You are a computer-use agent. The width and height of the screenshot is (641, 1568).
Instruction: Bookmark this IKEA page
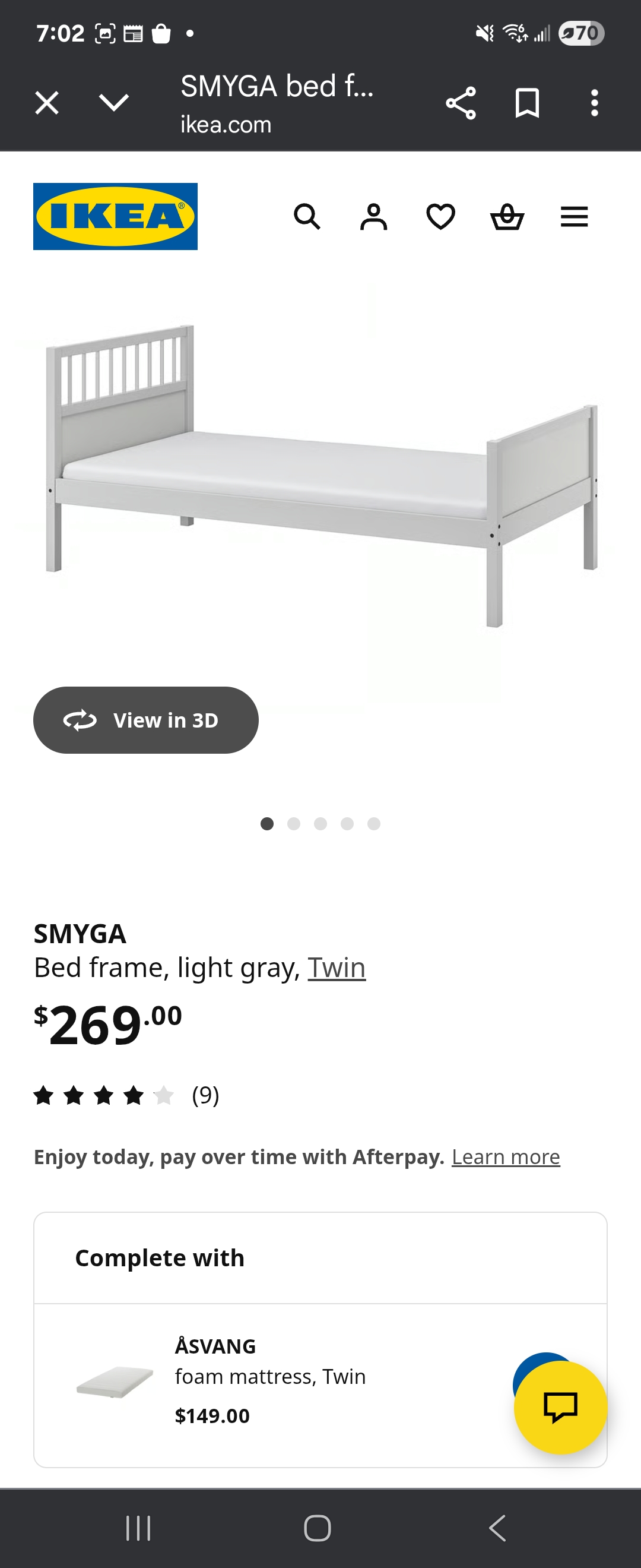(x=526, y=103)
